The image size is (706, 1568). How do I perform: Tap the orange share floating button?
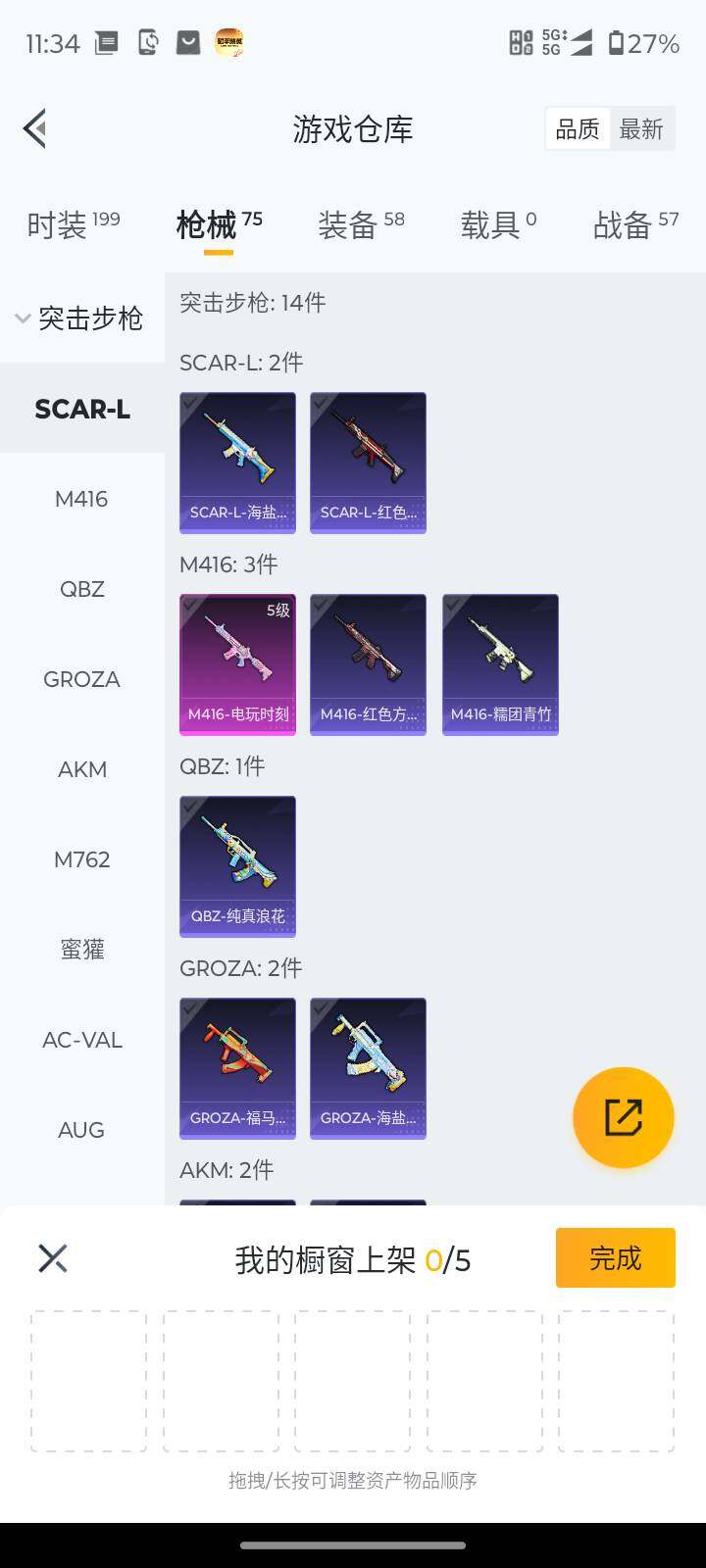pyautogui.click(x=623, y=1117)
